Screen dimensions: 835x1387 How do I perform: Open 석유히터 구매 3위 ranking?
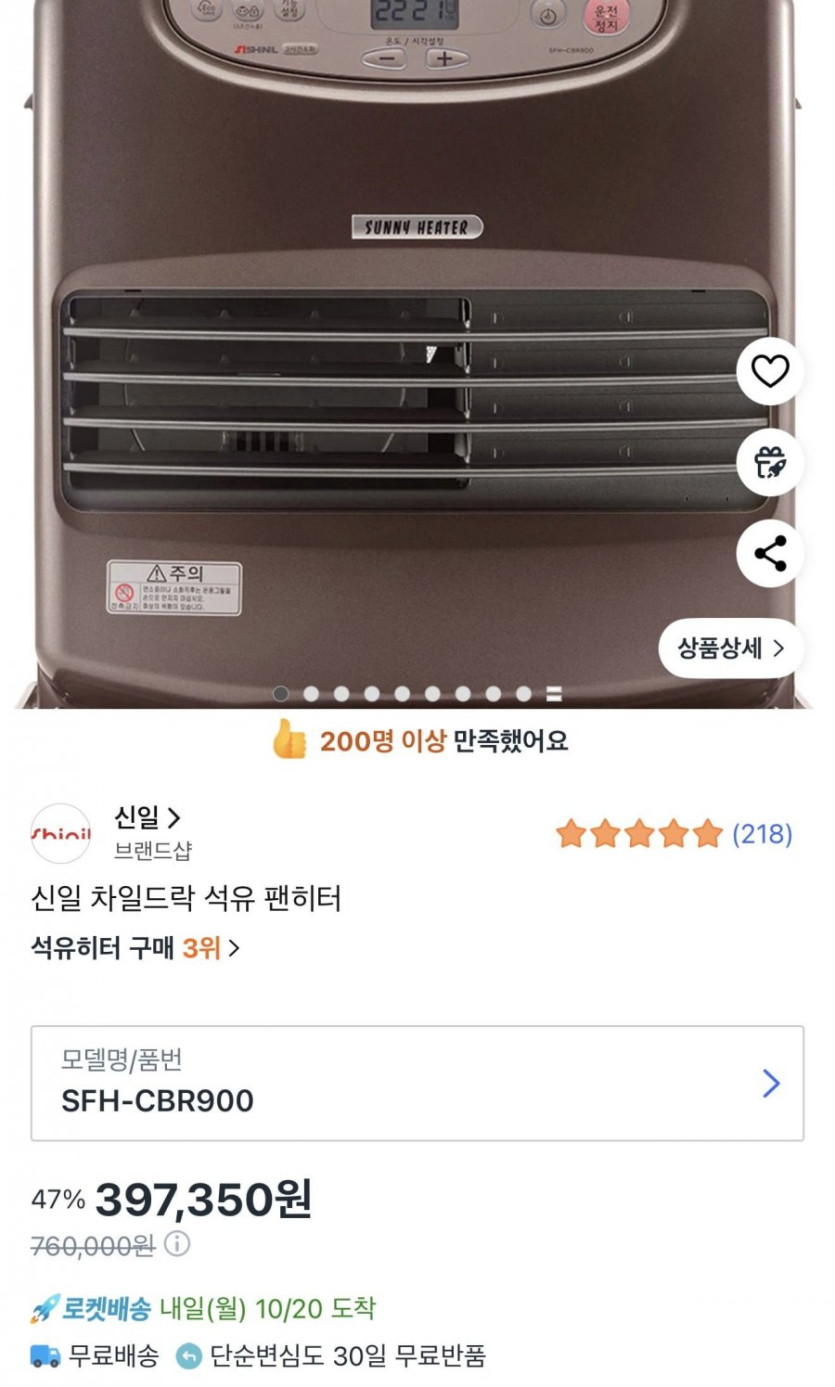tap(136, 948)
